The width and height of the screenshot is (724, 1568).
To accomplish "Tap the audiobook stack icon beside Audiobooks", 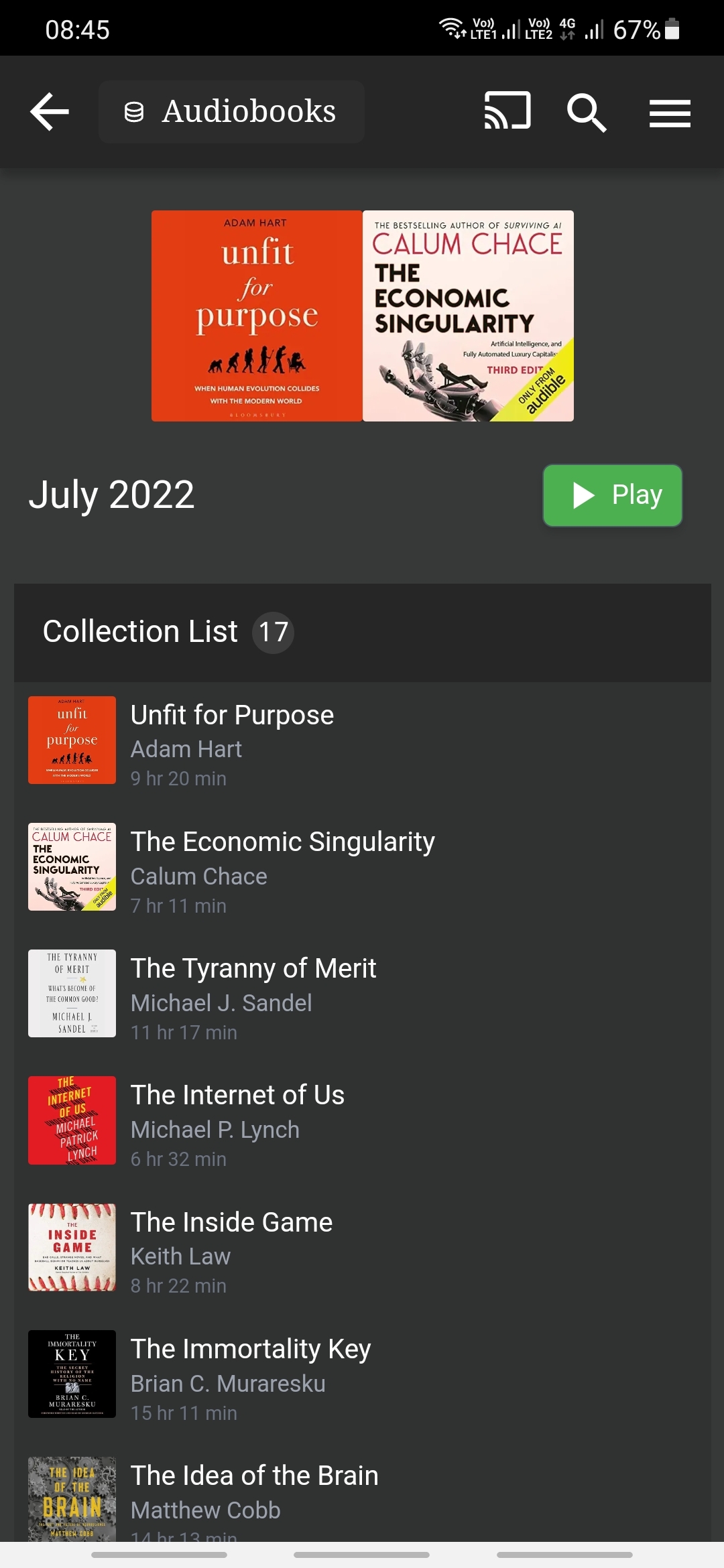I will [134, 111].
